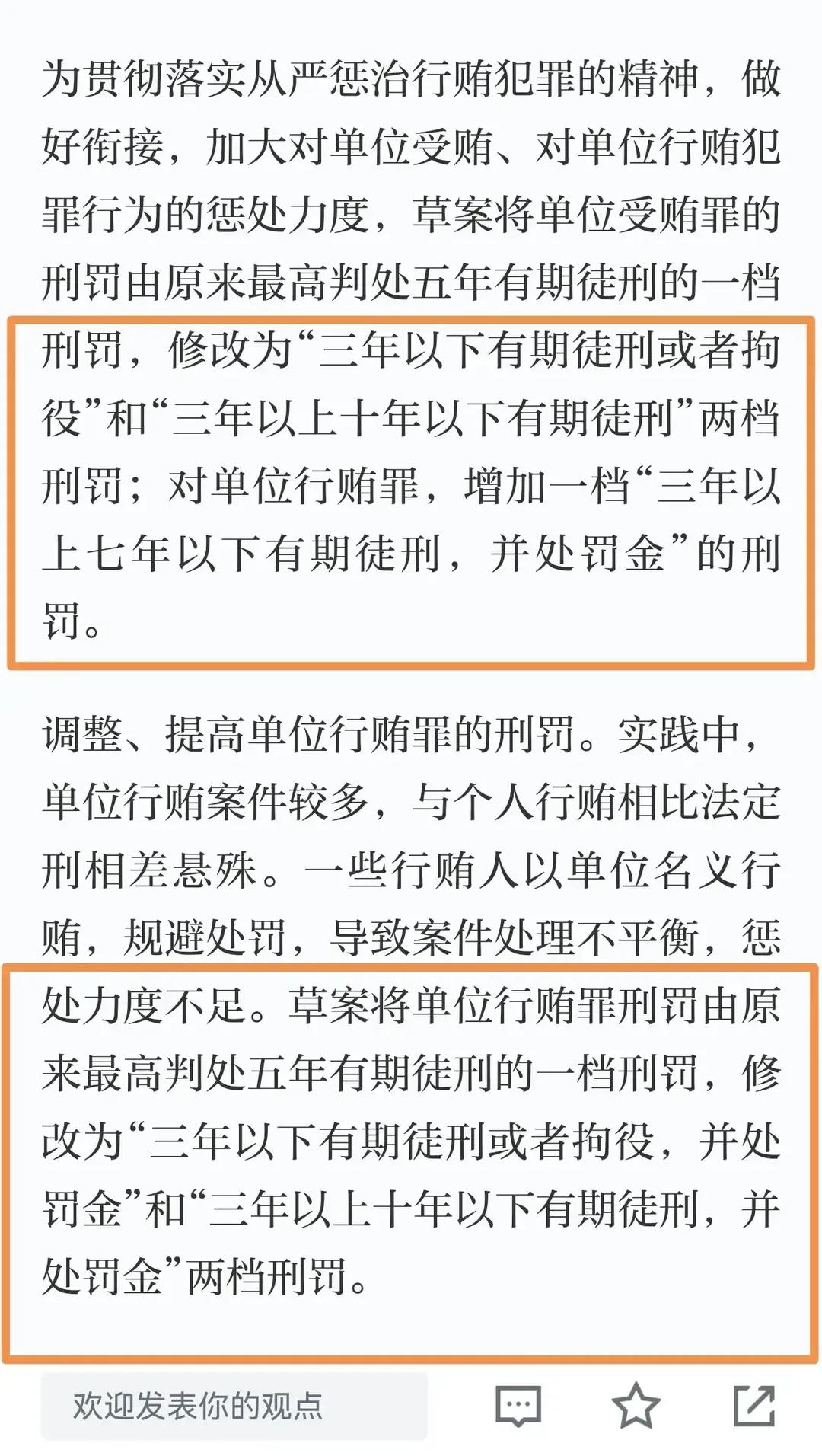Favorite this article with the star icon

click(636, 1406)
